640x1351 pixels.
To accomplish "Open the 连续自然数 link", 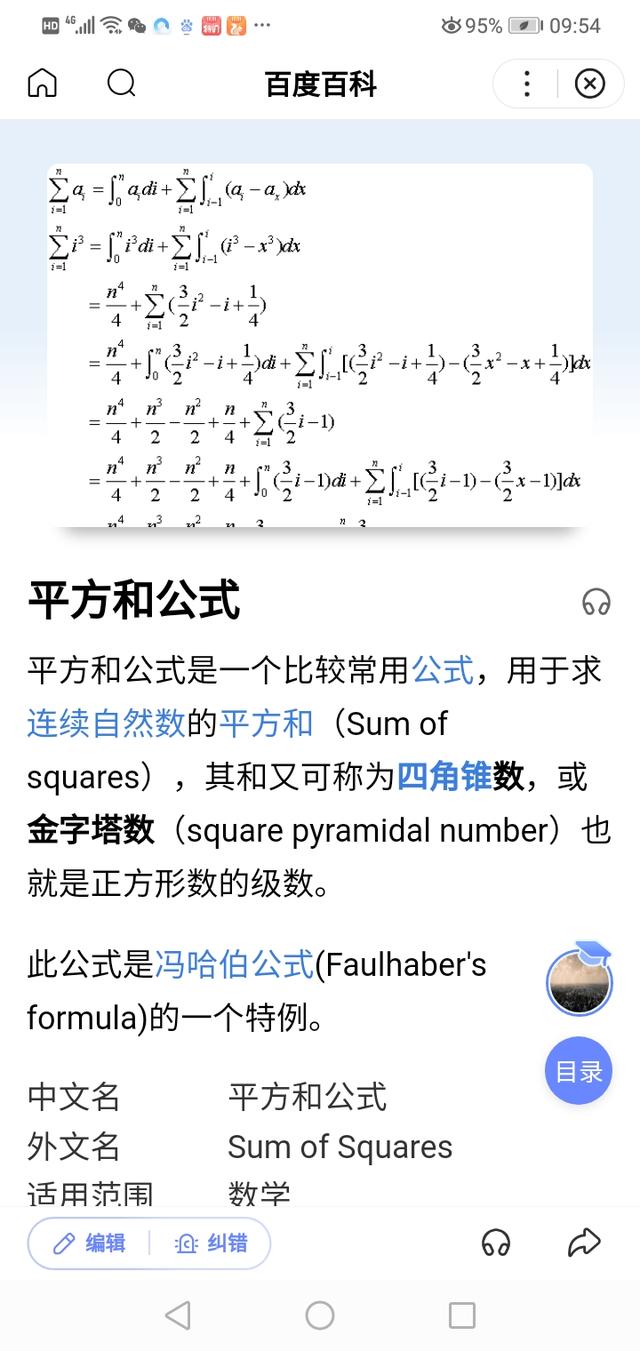I will (106, 723).
